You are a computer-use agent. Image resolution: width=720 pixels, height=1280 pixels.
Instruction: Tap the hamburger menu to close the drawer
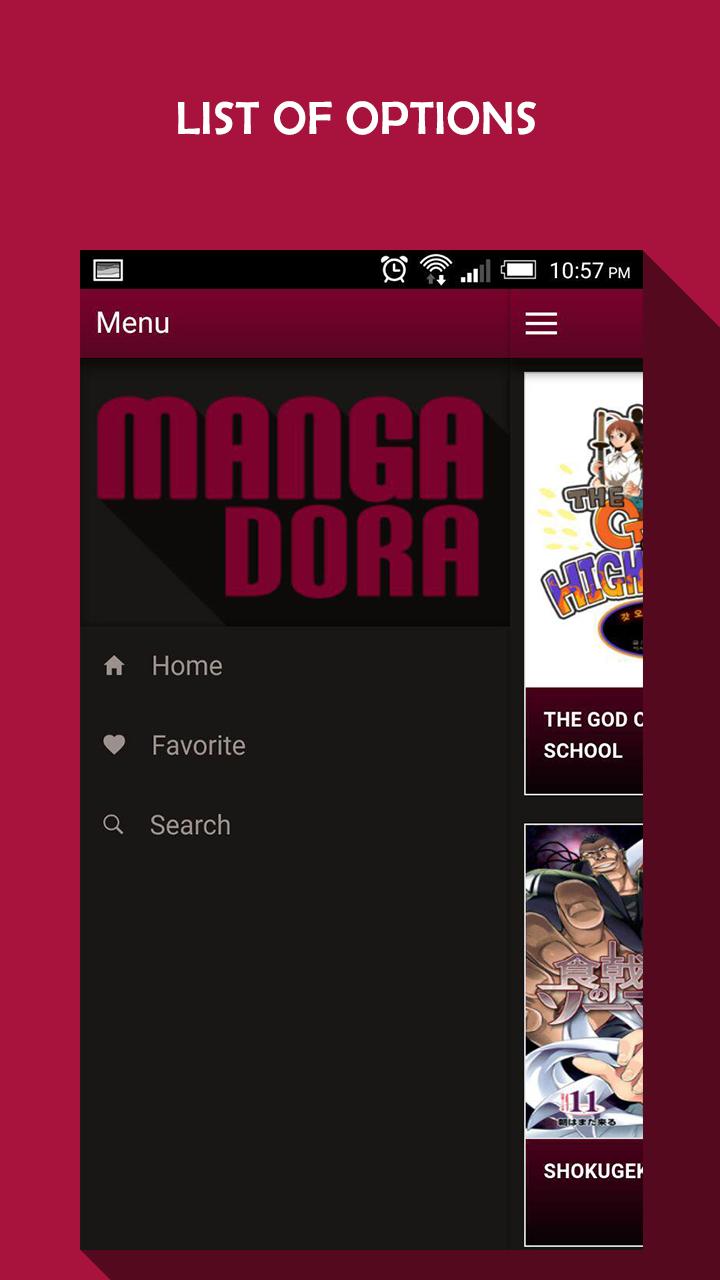tap(541, 324)
